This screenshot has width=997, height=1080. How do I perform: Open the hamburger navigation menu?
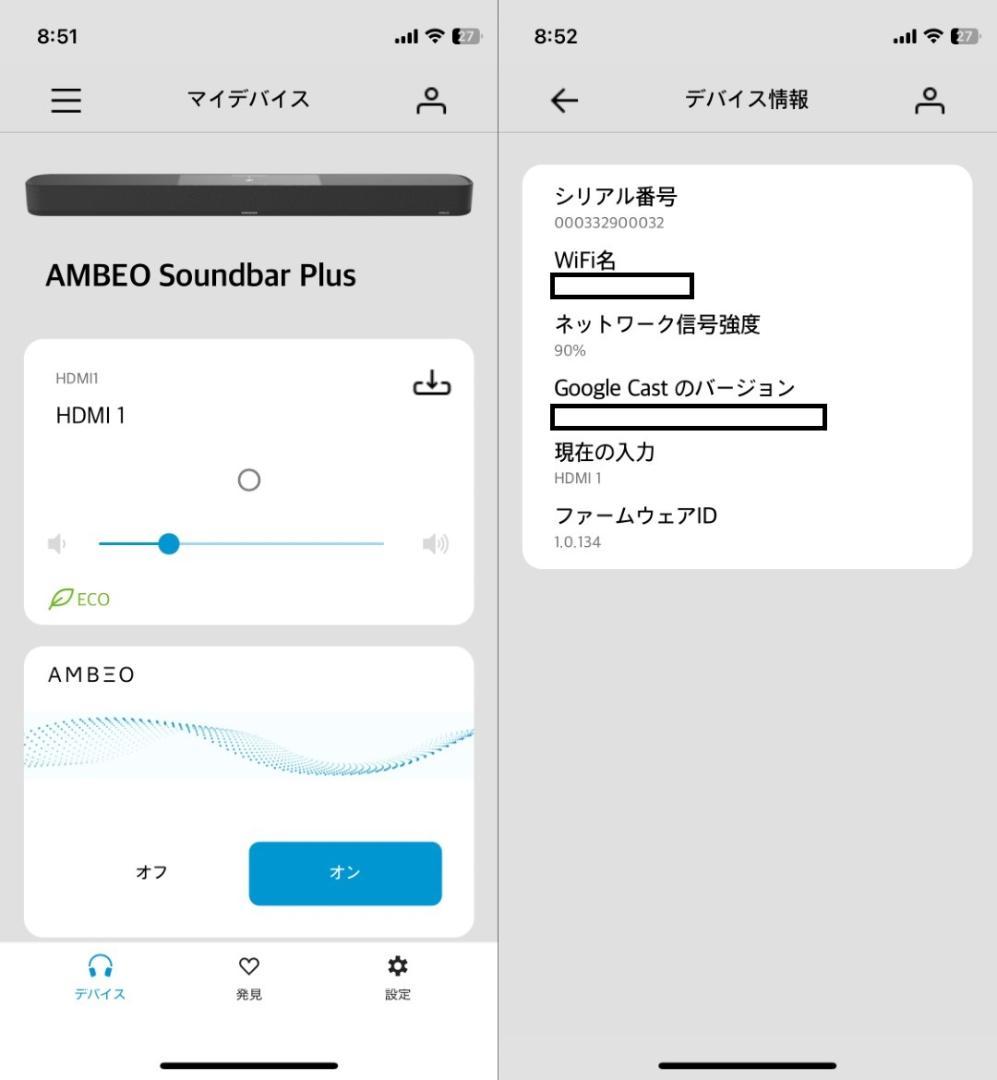point(65,99)
